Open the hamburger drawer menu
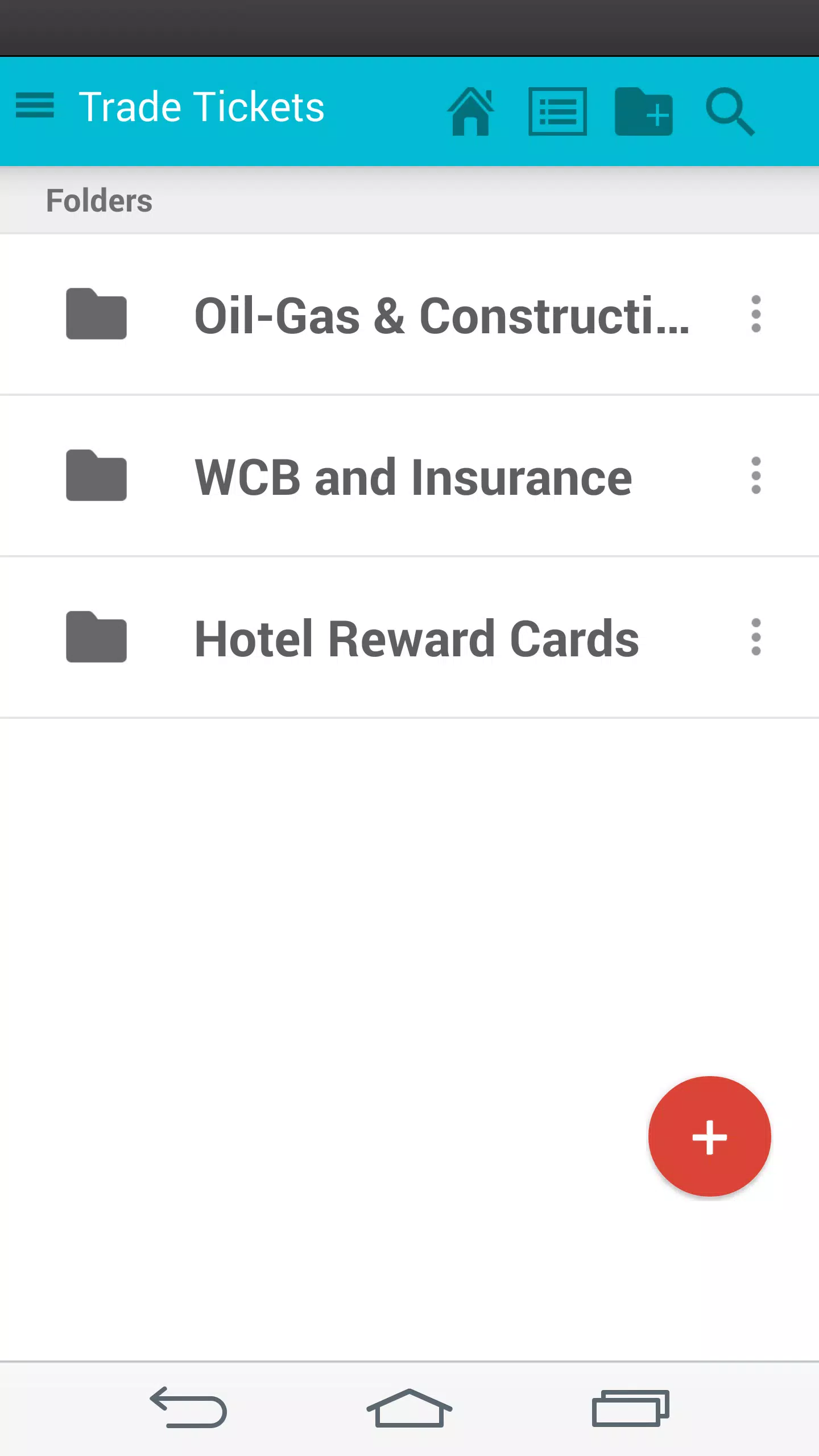This screenshot has width=819, height=1456. (35, 106)
